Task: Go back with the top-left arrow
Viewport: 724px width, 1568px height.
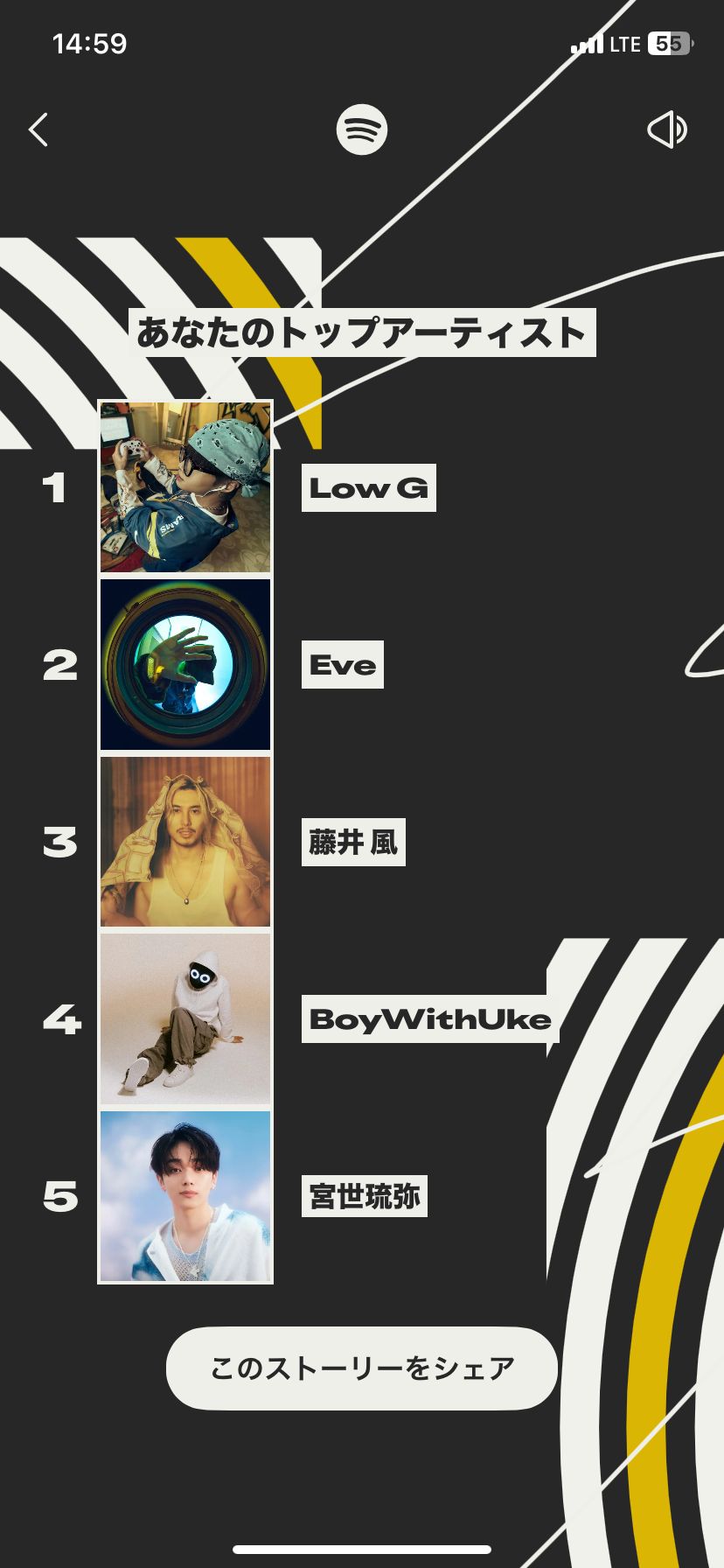Action: 38,129
